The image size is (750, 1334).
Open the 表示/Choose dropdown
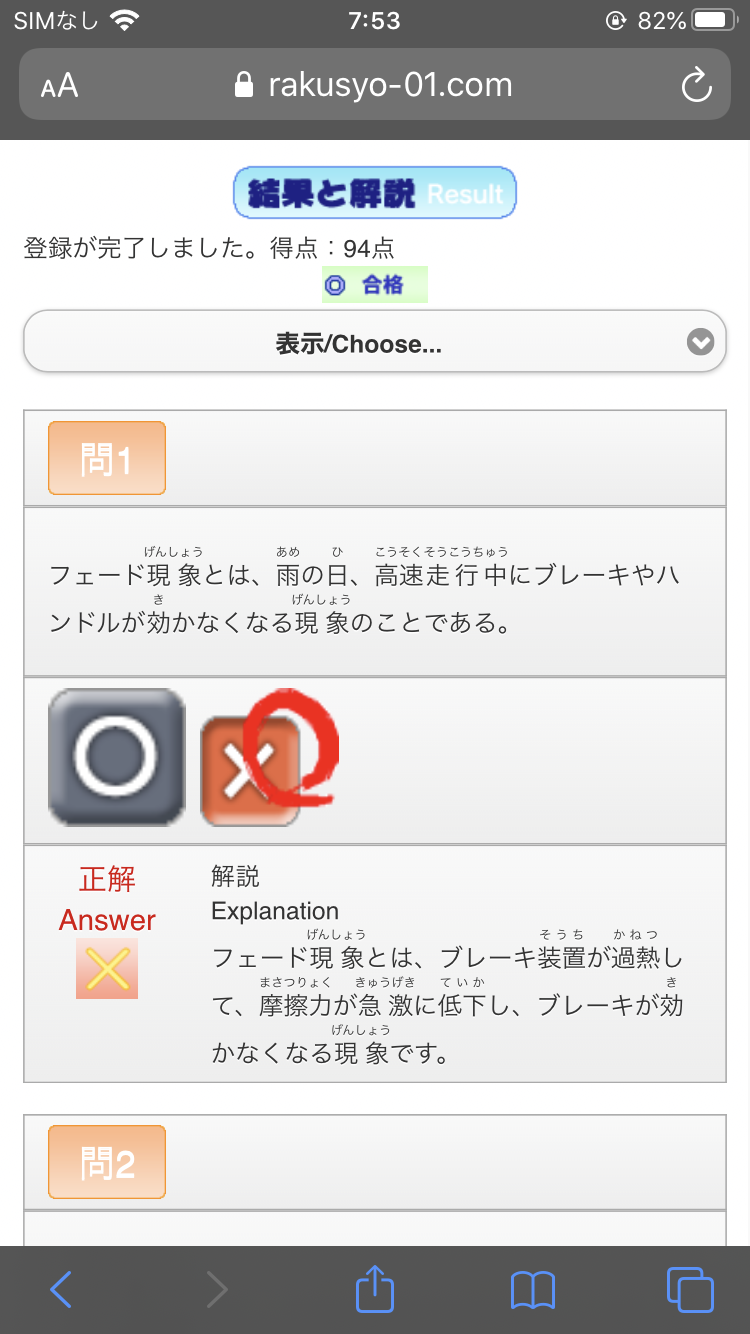[374, 344]
